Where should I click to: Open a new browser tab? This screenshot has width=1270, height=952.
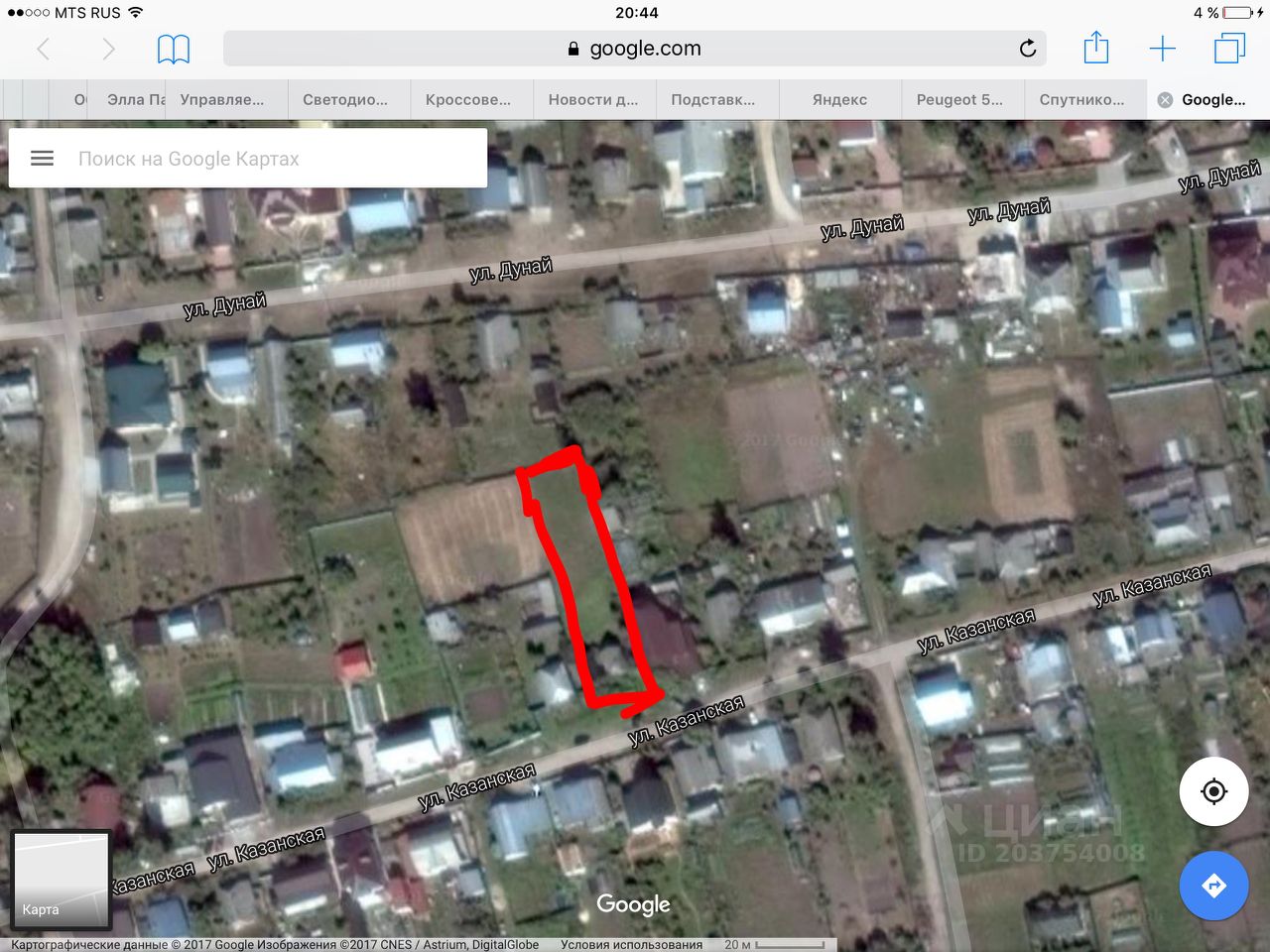[1162, 49]
